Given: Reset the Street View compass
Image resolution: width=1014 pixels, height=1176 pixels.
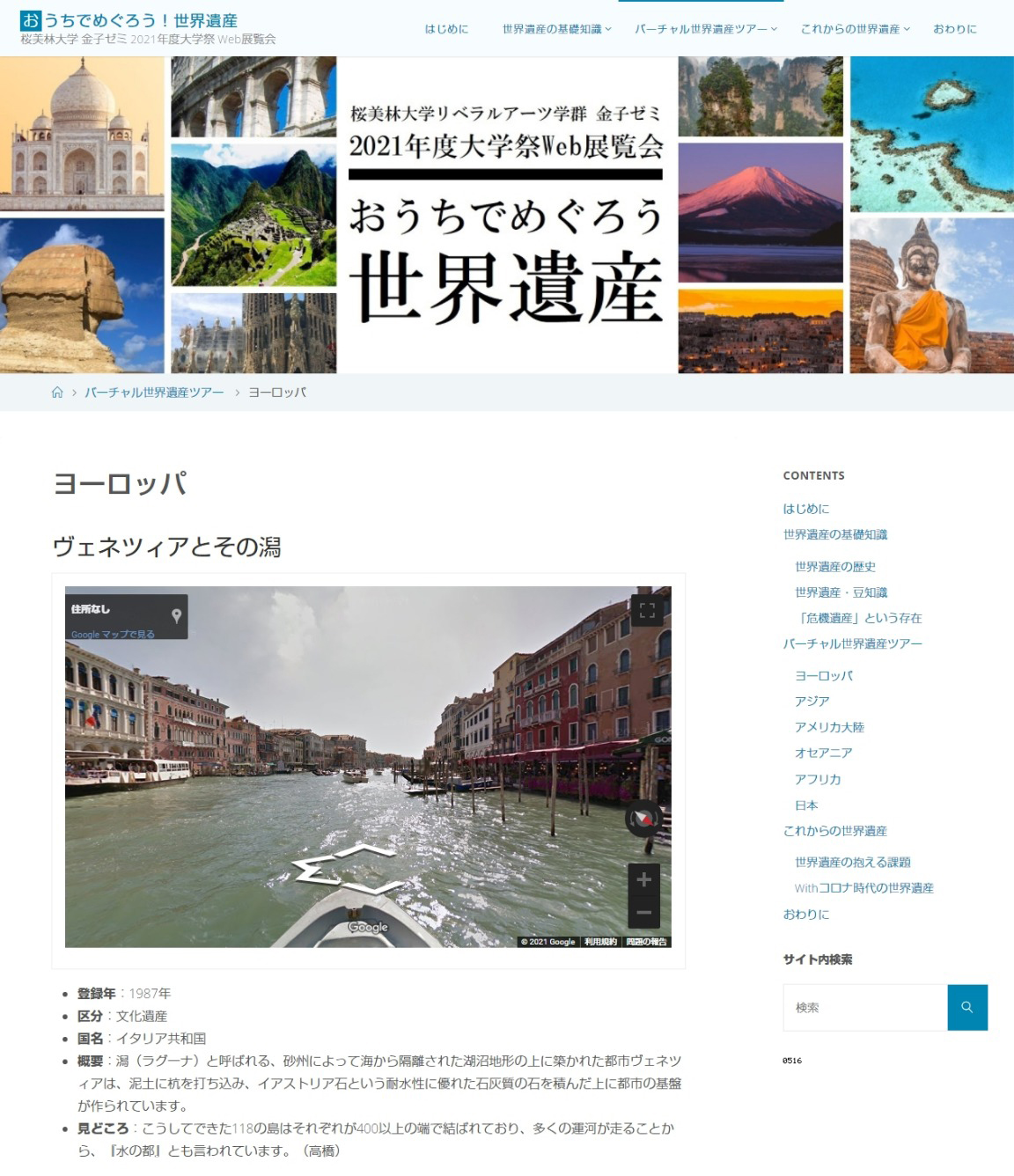Looking at the screenshot, I should 643,819.
